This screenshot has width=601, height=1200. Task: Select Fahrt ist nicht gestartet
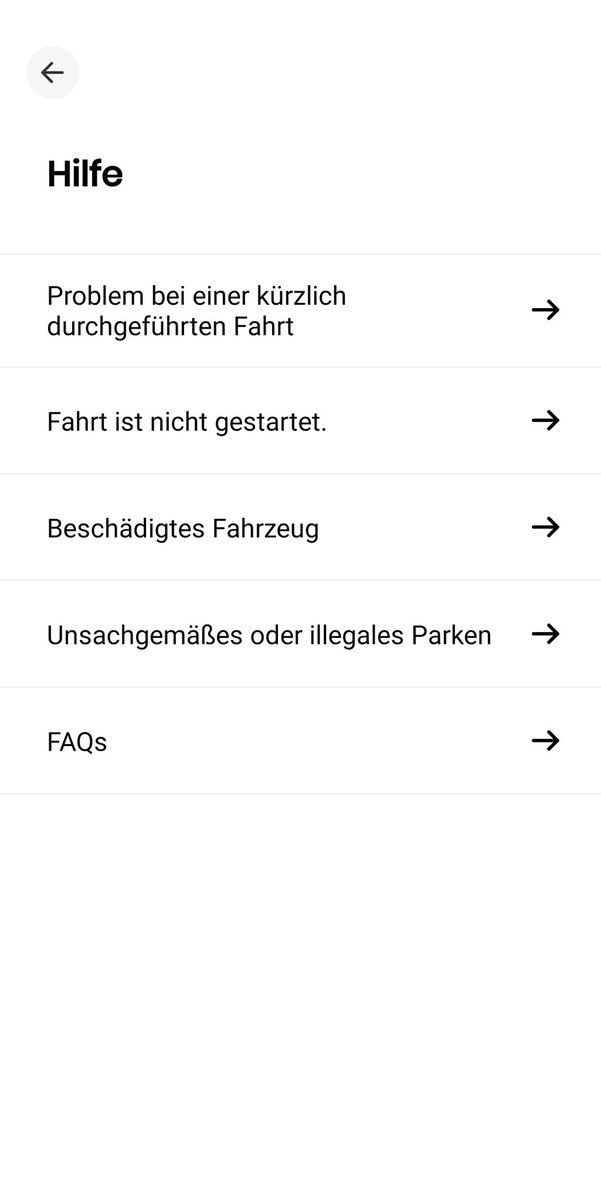300,421
